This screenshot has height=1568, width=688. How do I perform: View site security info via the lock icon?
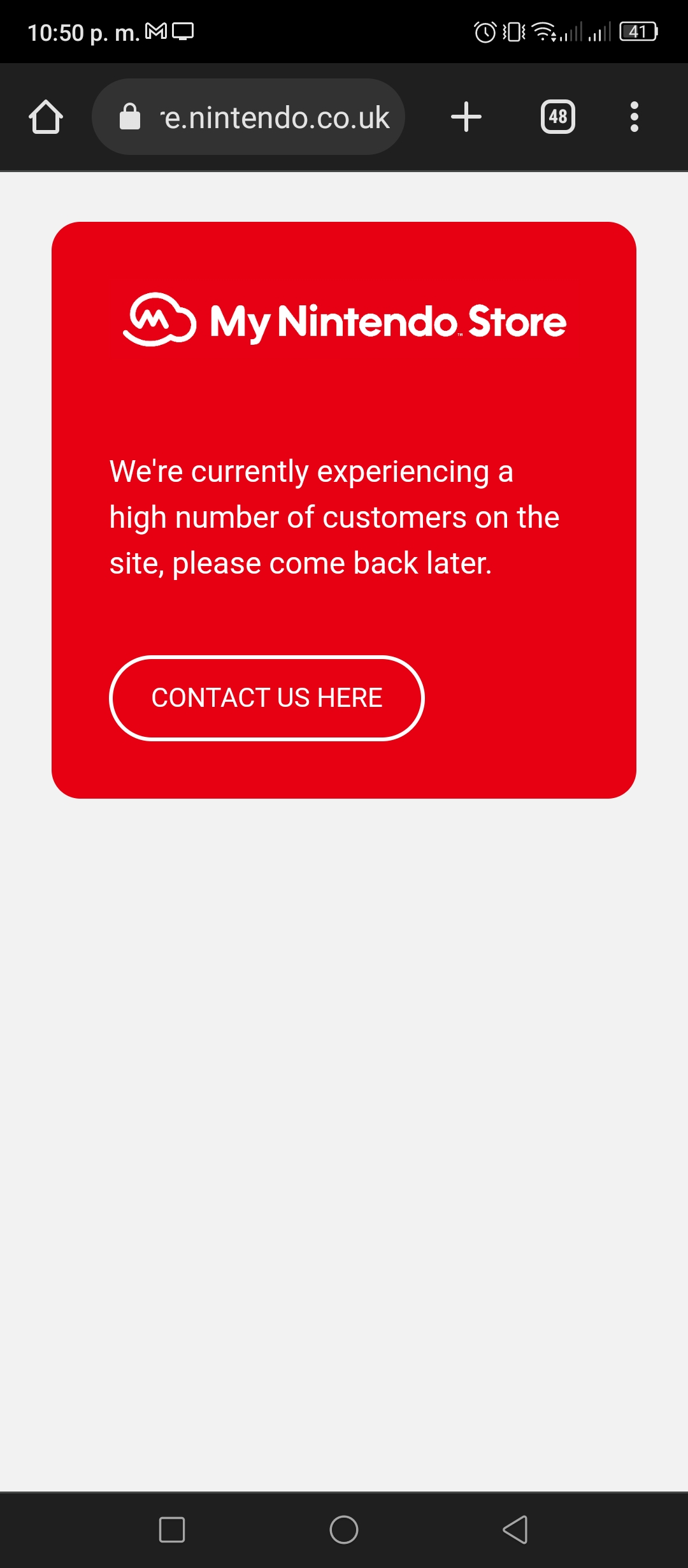point(130,117)
